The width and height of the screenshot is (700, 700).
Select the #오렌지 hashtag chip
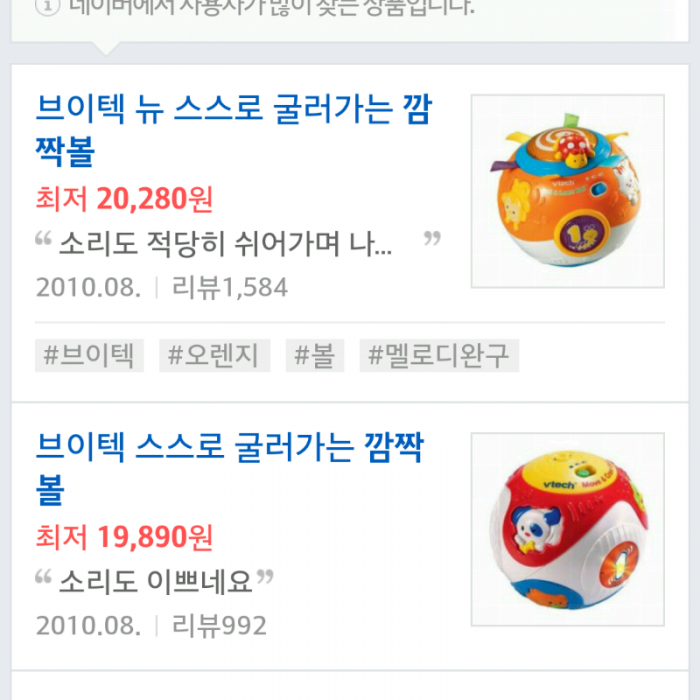coord(214,355)
